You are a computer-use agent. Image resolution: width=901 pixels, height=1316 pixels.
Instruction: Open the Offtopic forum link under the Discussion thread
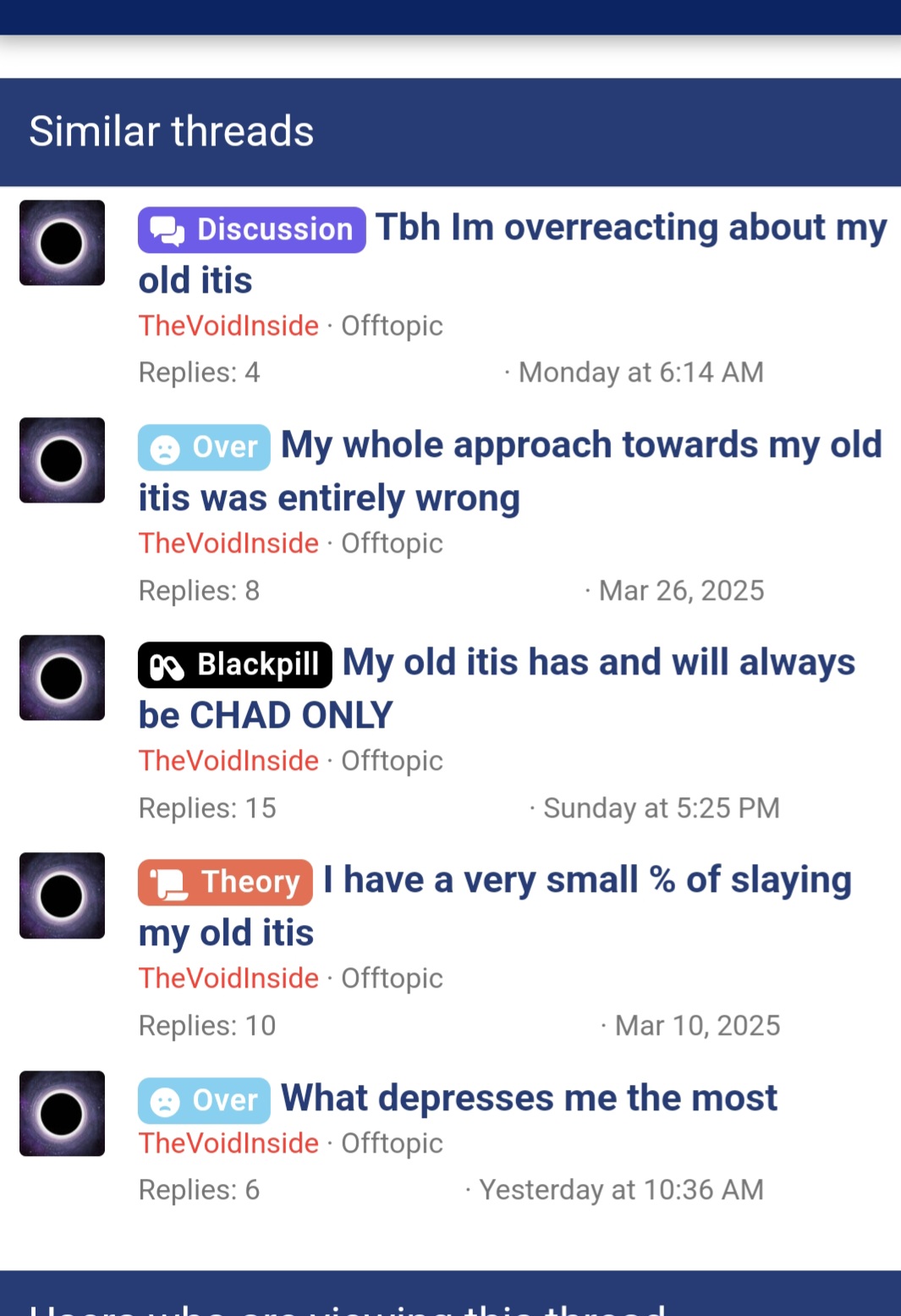391,326
